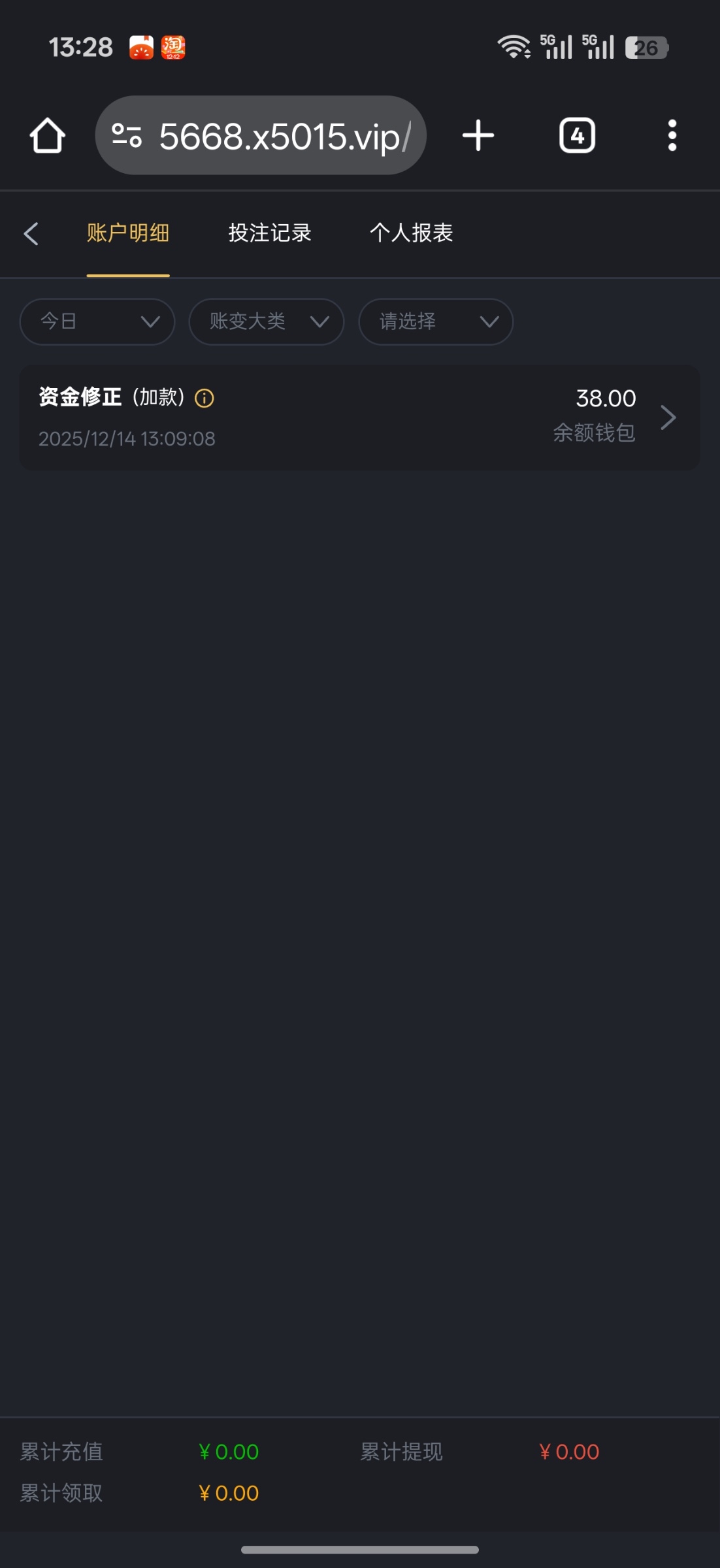The height and width of the screenshot is (1568, 720).
Task: Expand the 账变大类 dropdown
Action: pos(266,321)
